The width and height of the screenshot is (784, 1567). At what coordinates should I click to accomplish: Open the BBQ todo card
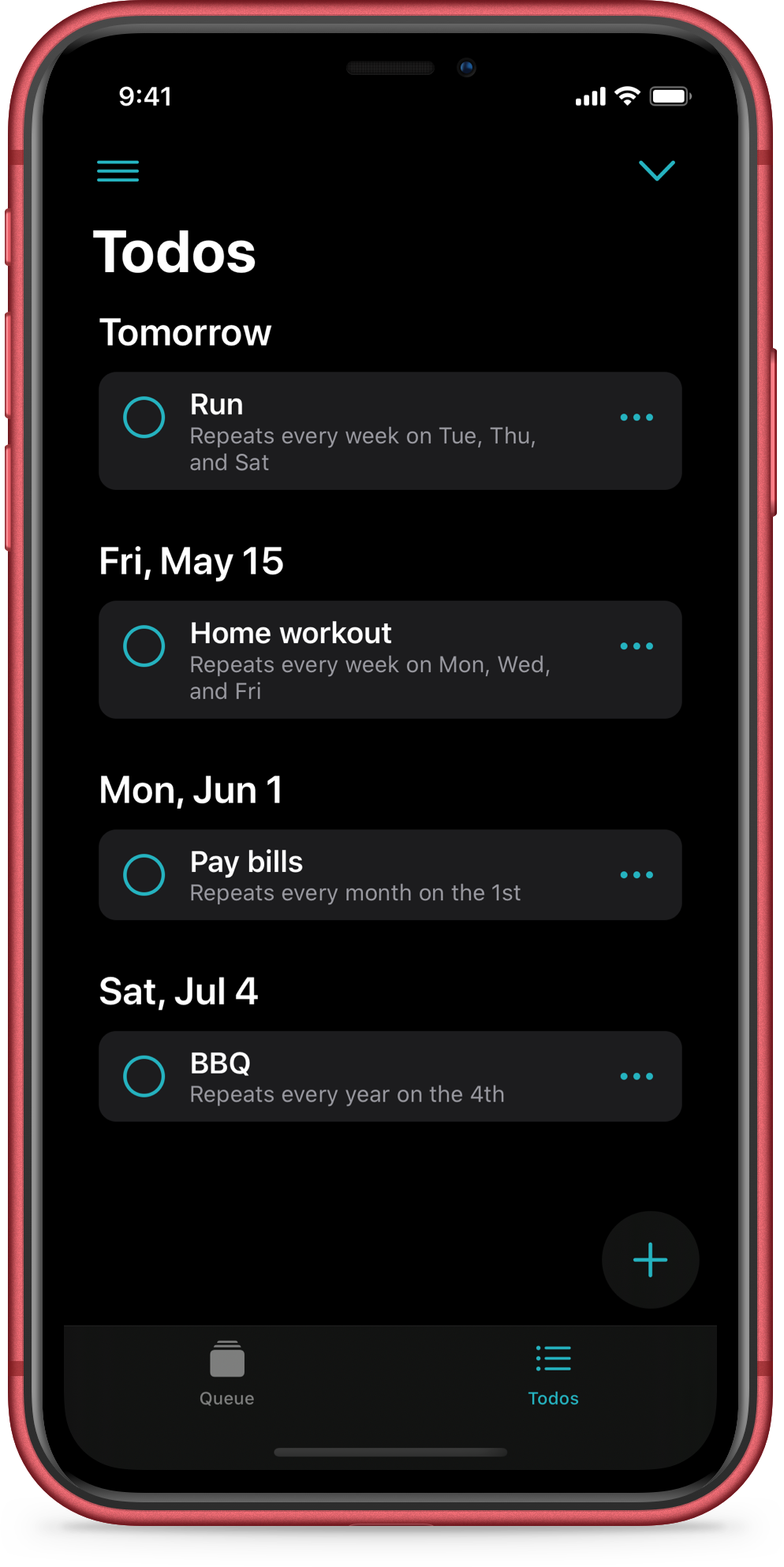click(x=371, y=1077)
